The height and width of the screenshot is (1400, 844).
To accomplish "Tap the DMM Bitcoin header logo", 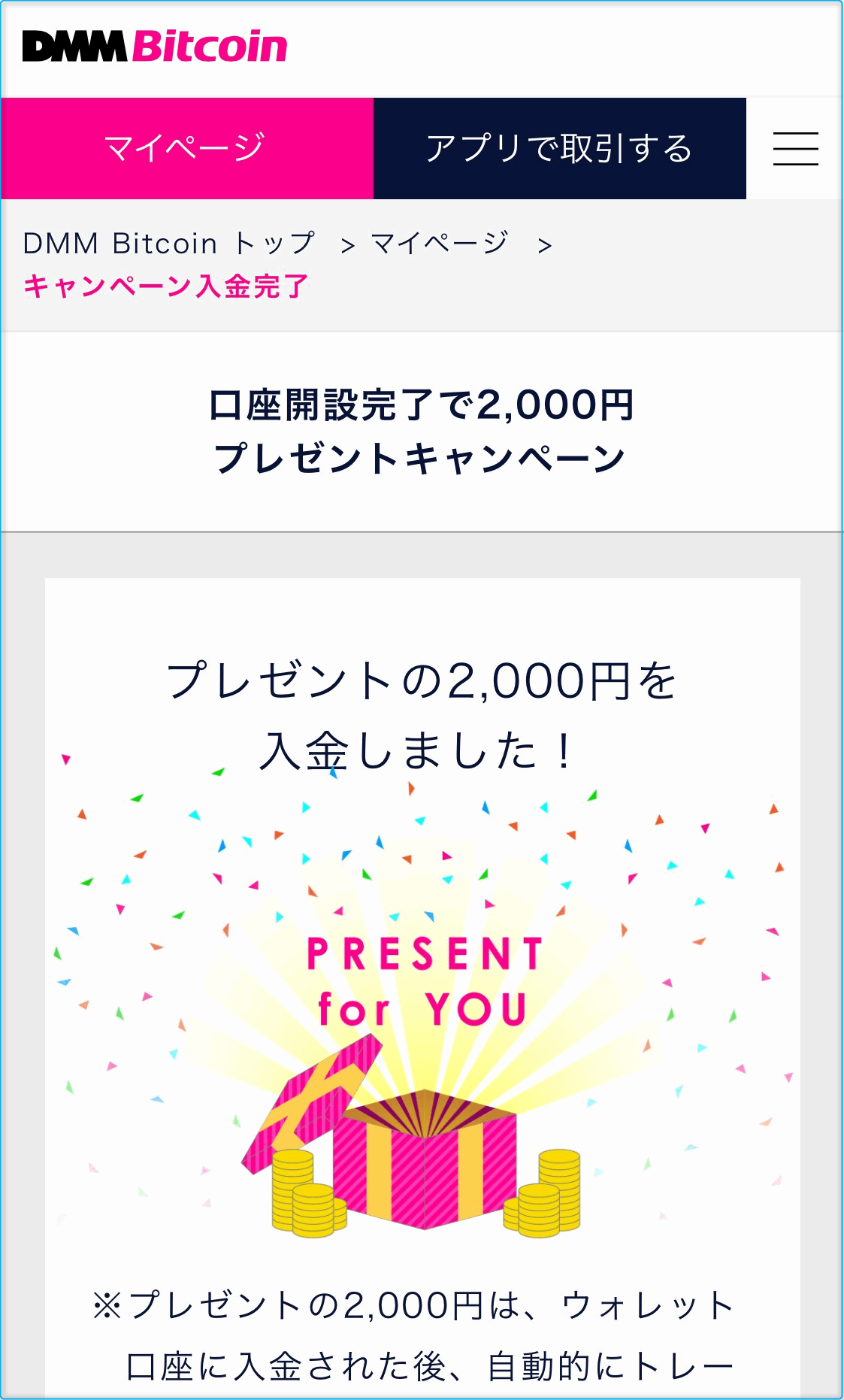I will pyautogui.click(x=155, y=47).
